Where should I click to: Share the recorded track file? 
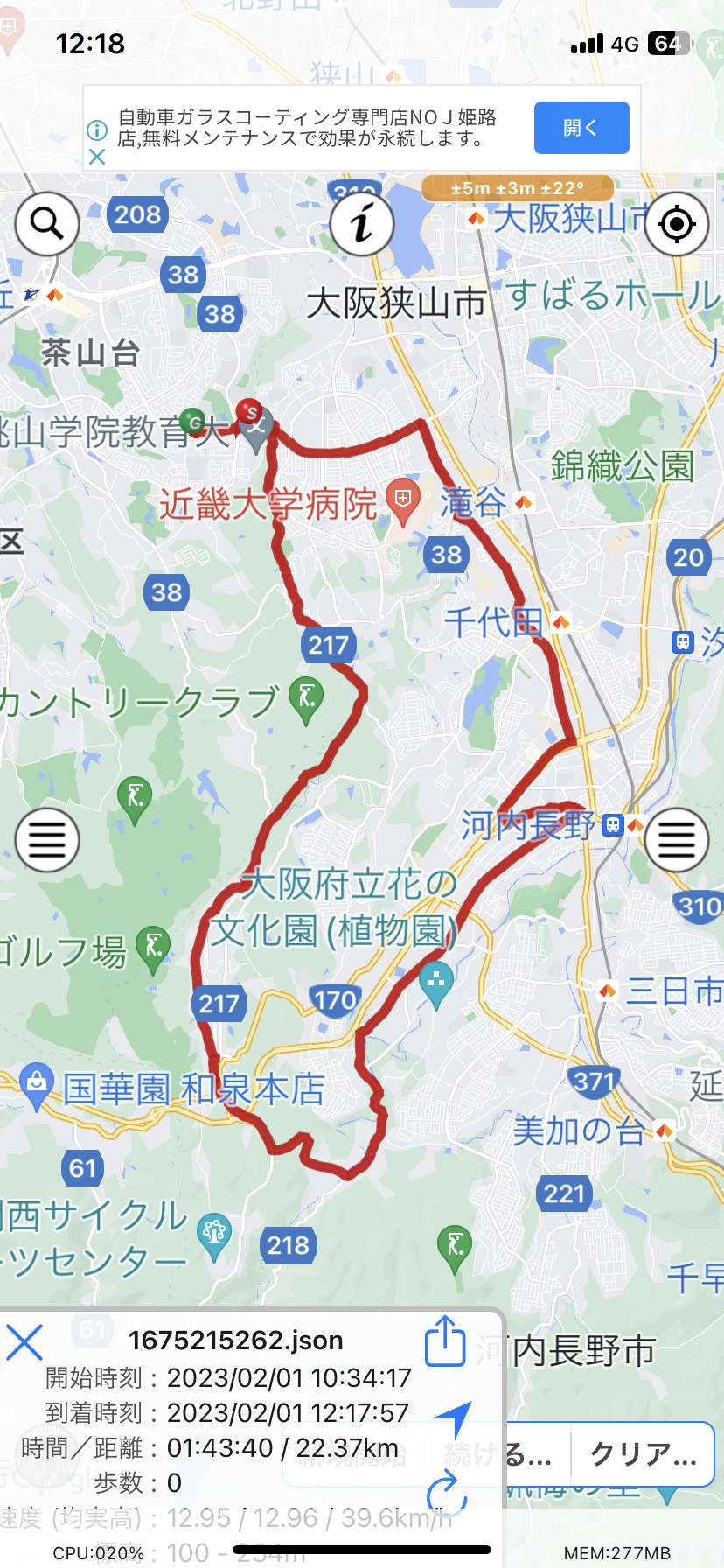pyautogui.click(x=445, y=1340)
